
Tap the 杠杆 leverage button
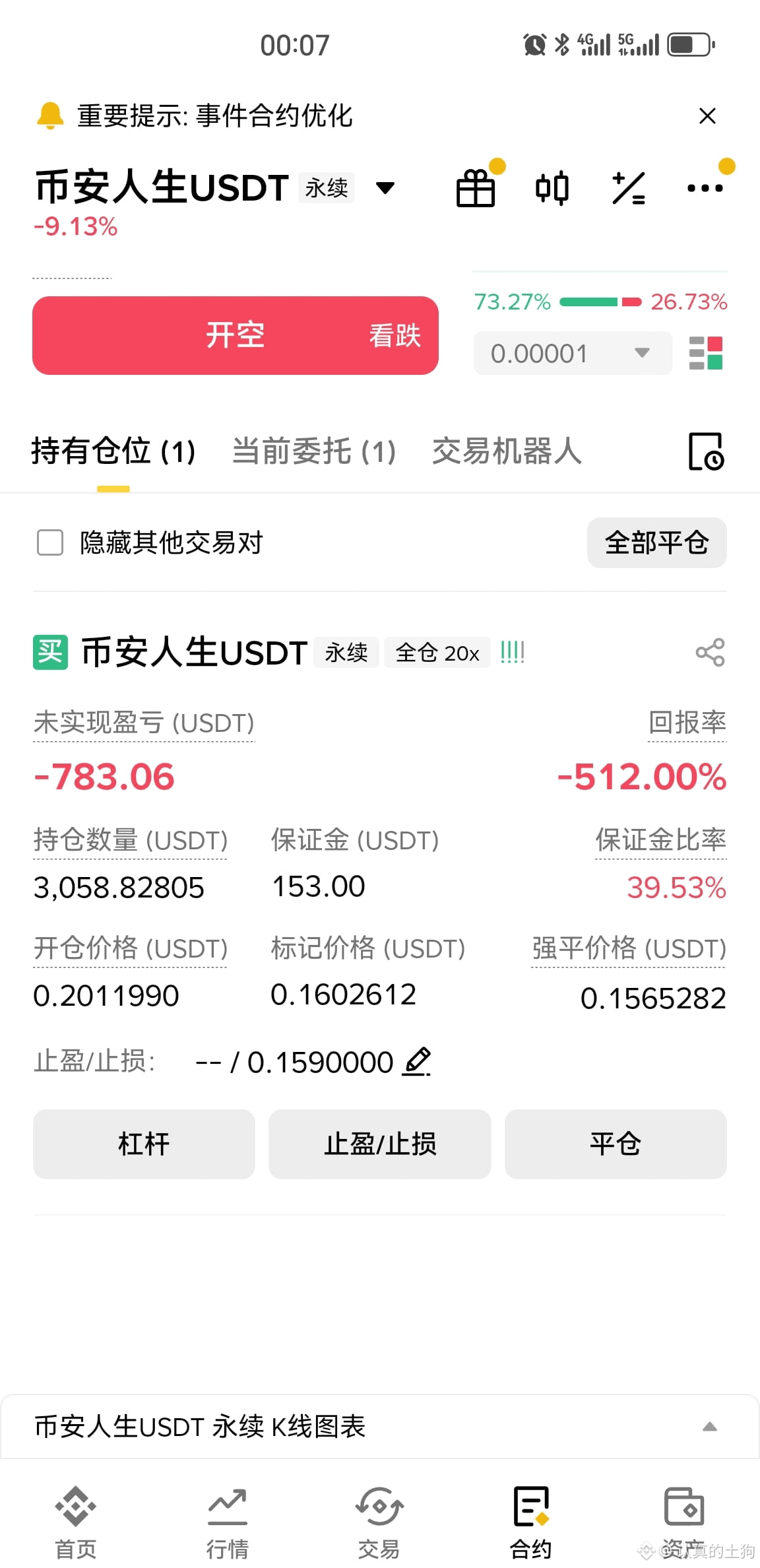tap(144, 1144)
